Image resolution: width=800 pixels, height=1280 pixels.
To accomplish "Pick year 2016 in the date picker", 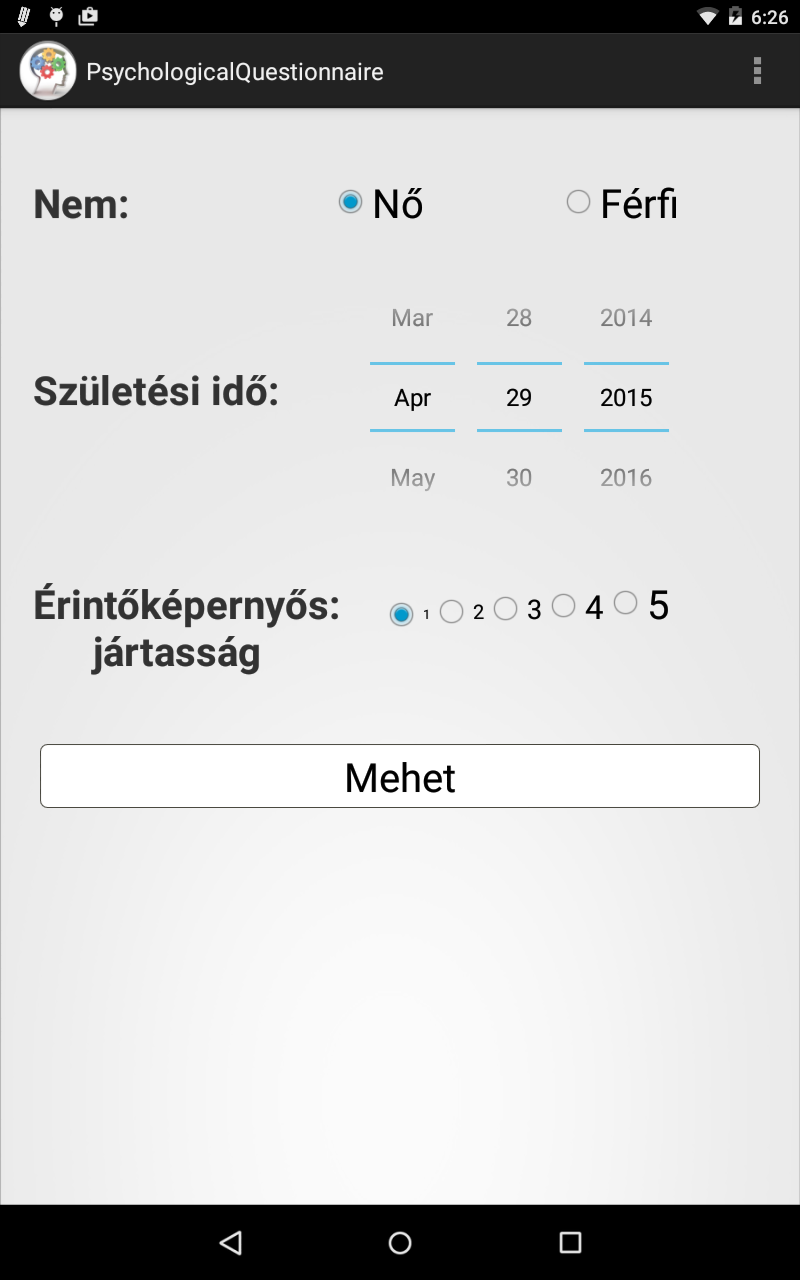I will point(626,478).
